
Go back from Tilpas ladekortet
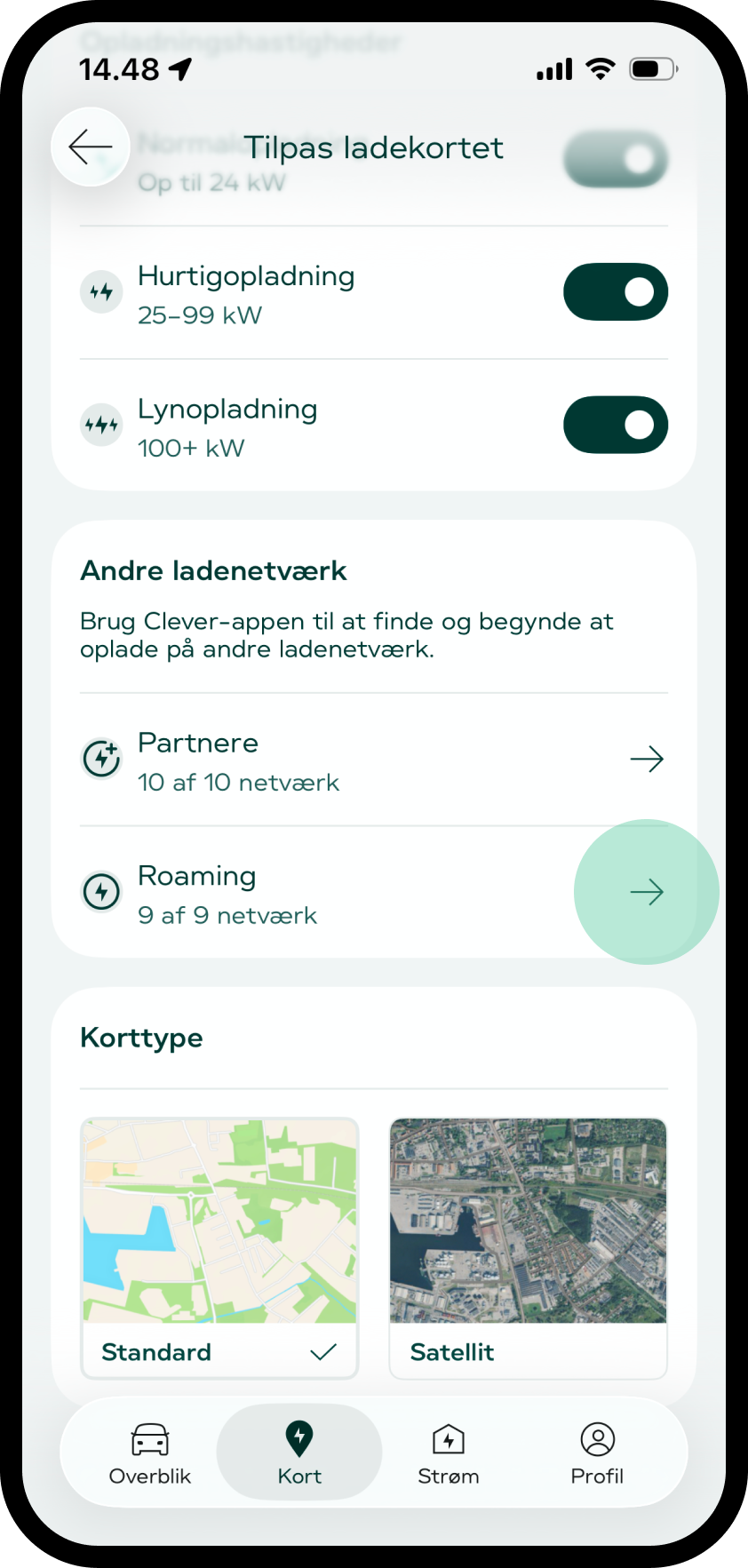[91, 147]
